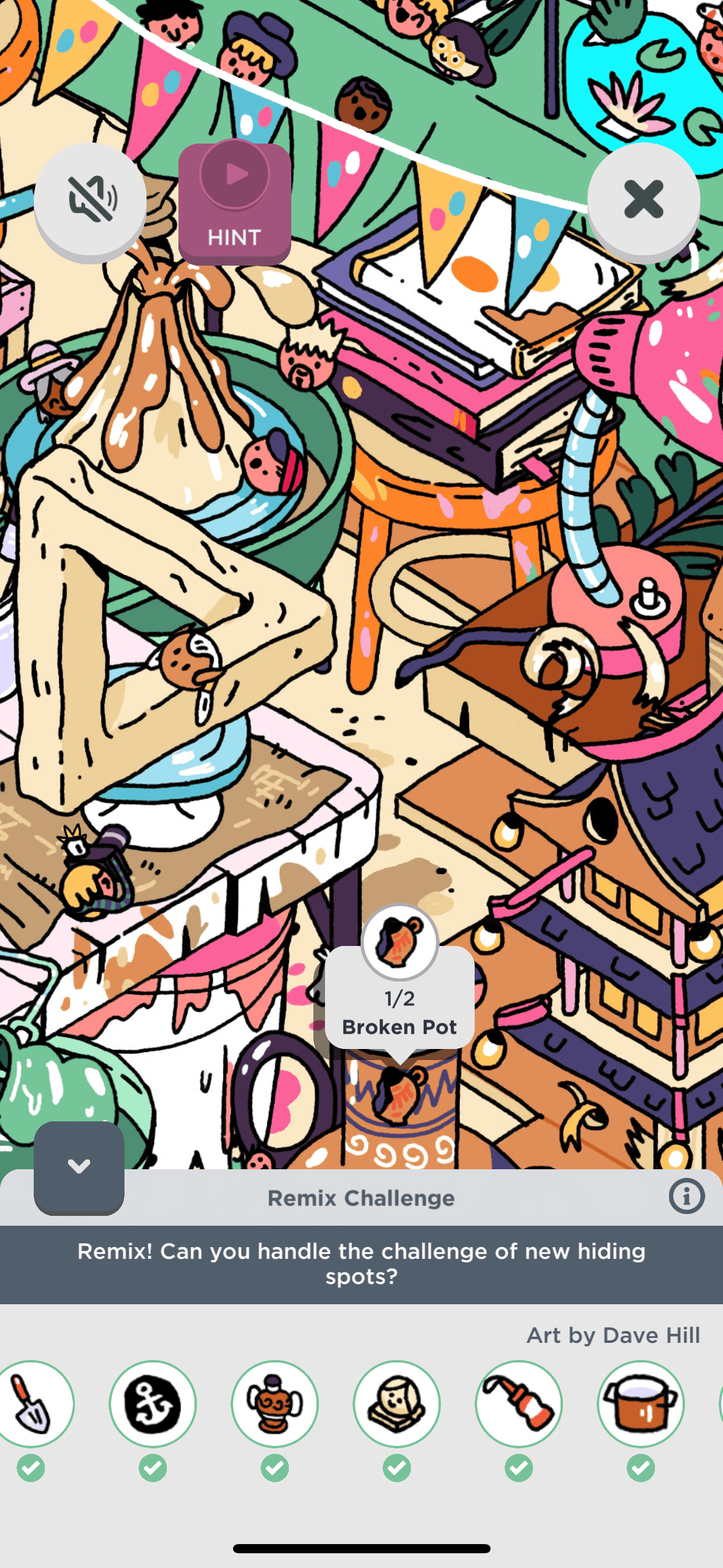Unmute the game sound
Viewport: 723px width, 1568px height.
90,199
